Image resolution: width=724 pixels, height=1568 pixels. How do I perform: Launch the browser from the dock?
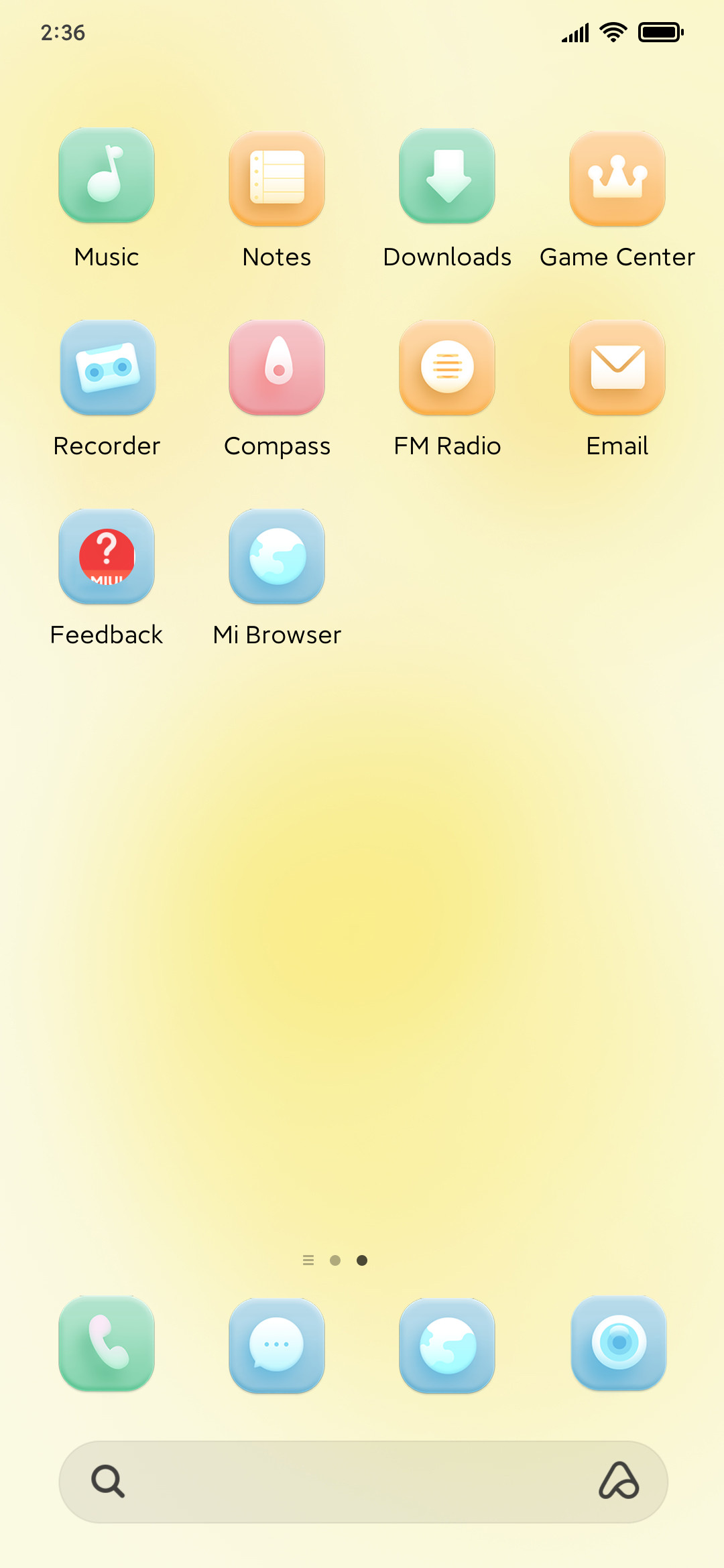(x=447, y=1346)
